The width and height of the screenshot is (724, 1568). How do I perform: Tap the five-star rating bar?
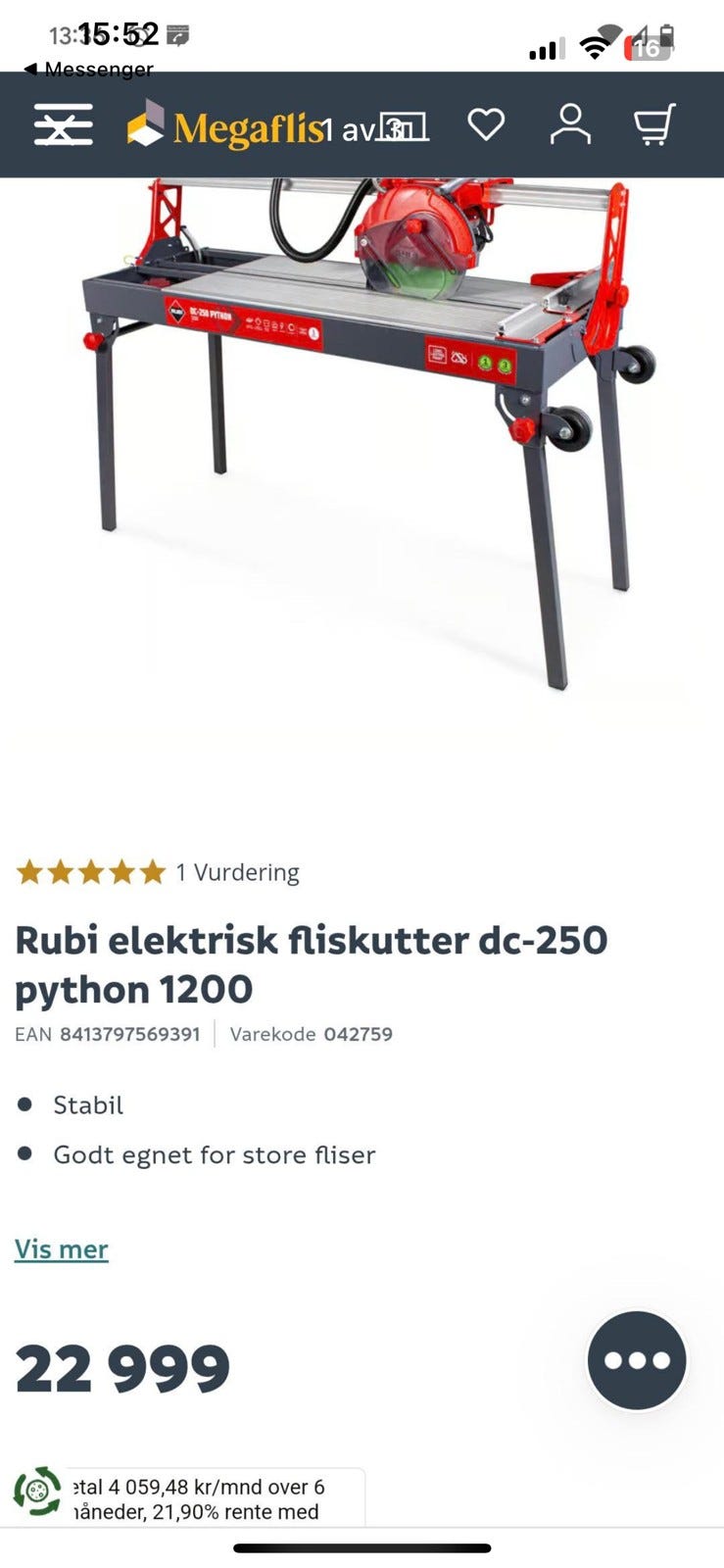coord(88,870)
